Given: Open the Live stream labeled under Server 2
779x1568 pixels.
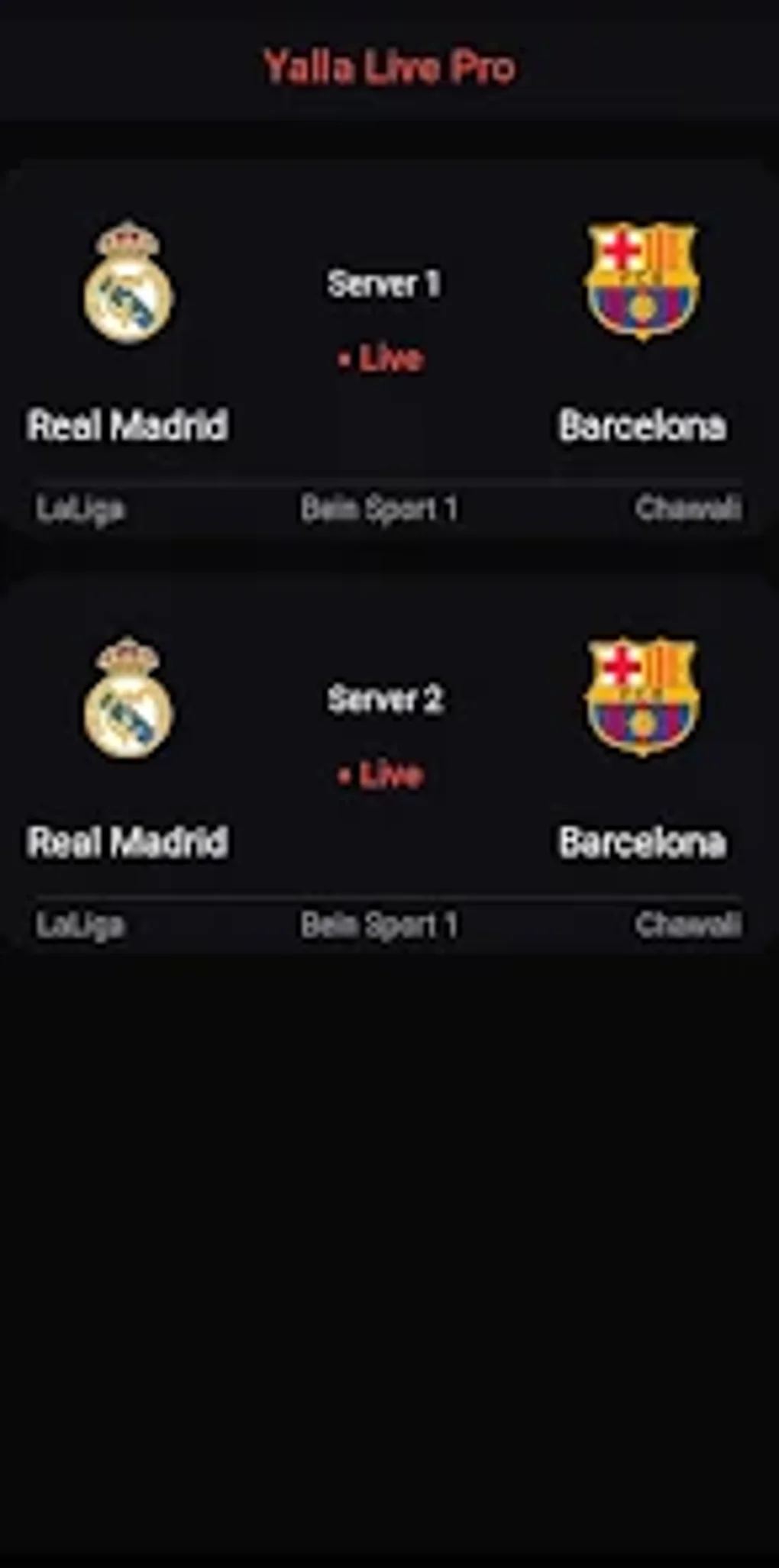Looking at the screenshot, I should click(x=389, y=775).
